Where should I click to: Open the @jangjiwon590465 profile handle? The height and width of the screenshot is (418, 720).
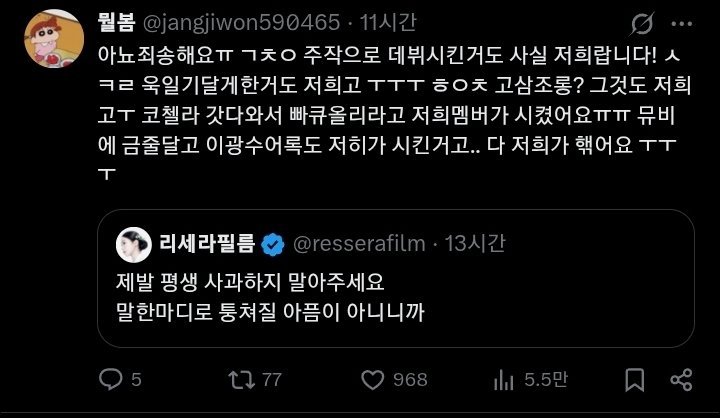point(230,22)
